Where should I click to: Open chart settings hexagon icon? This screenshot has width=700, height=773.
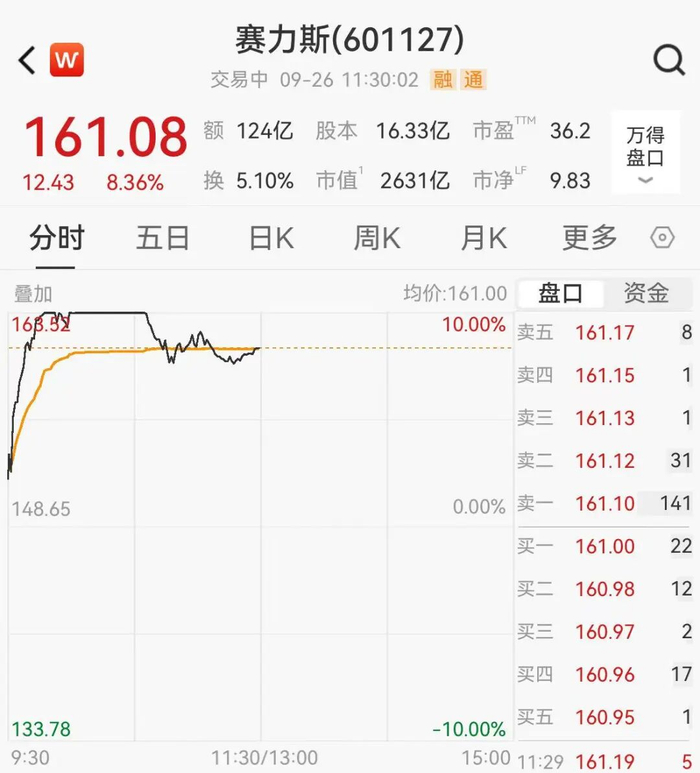pos(662,238)
